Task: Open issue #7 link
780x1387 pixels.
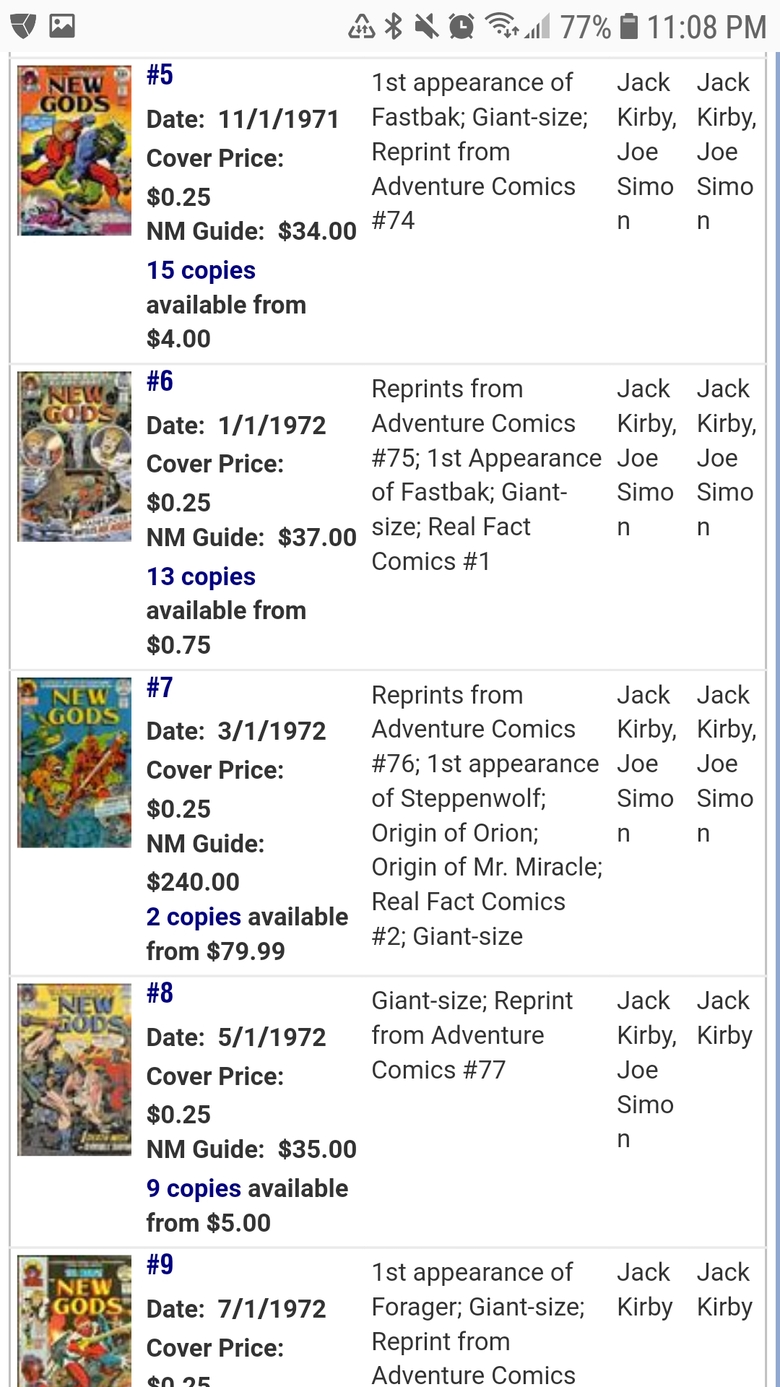Action: click(x=160, y=688)
